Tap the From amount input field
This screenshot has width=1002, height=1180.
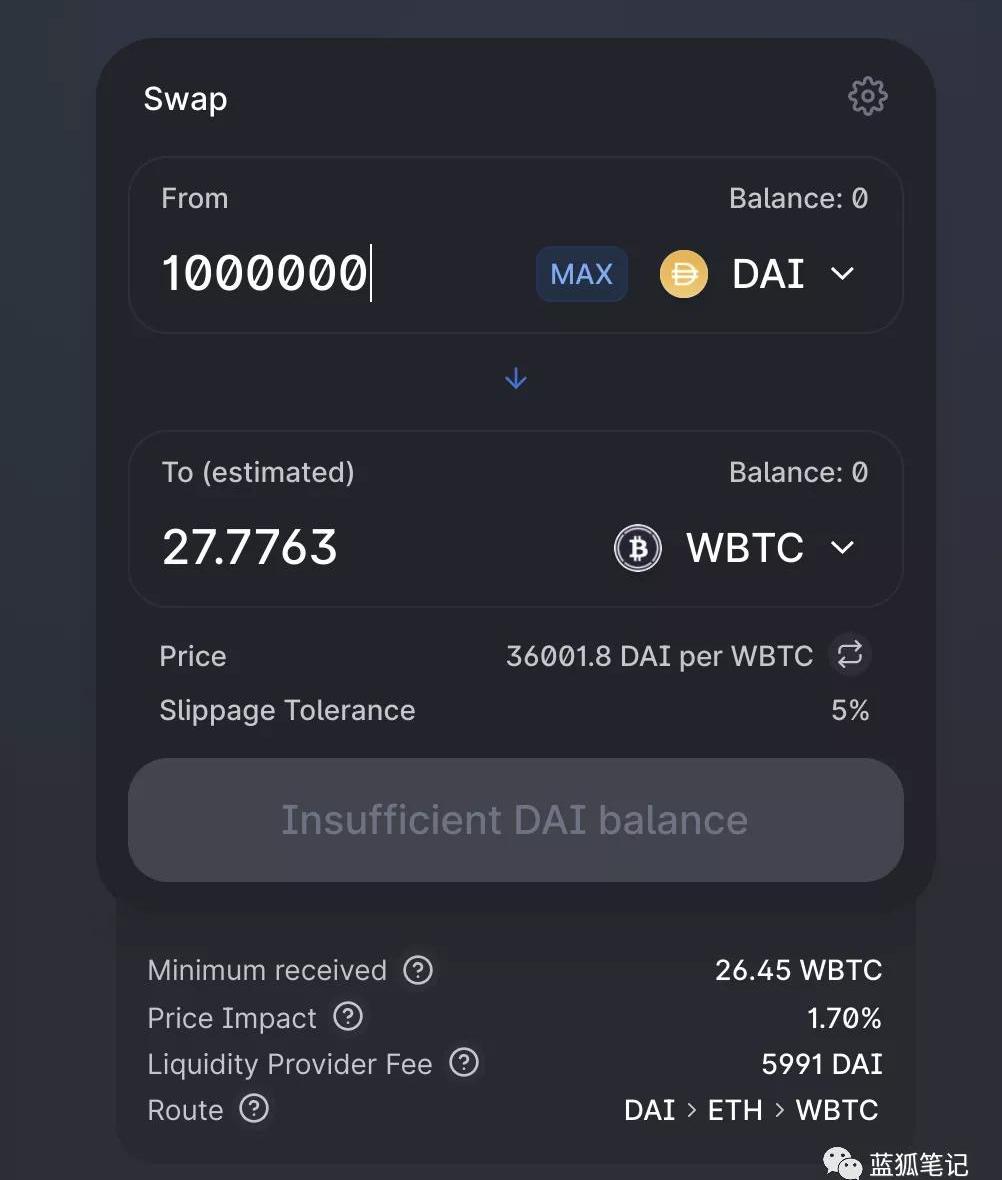click(x=330, y=273)
